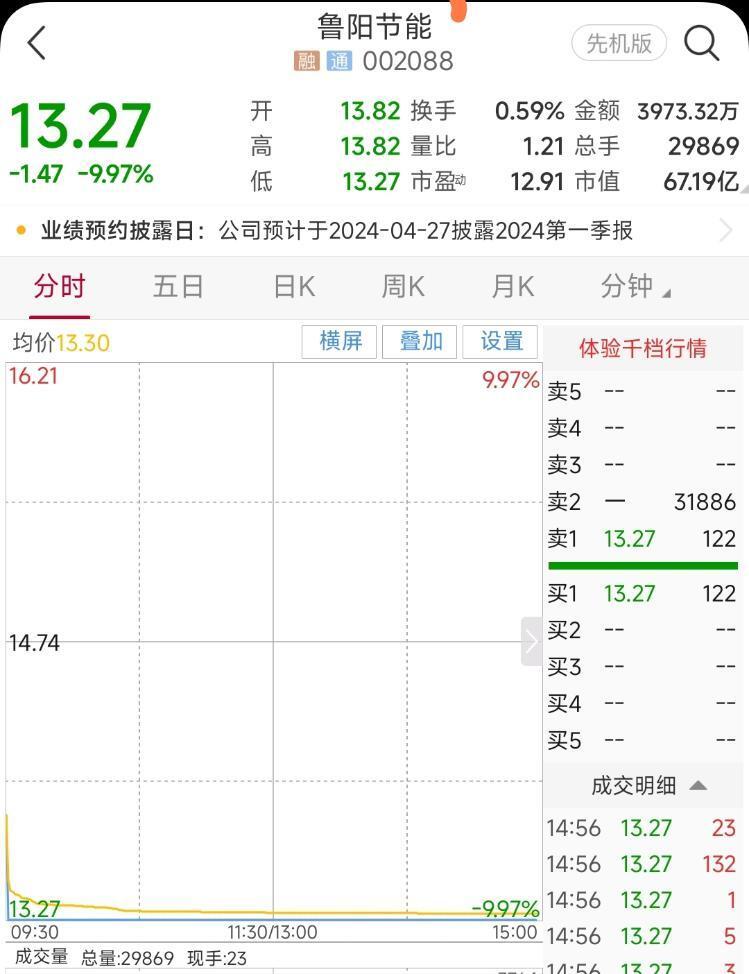Select the 通 Stock Connect badge
The width and height of the screenshot is (749, 974).
click(x=341, y=61)
